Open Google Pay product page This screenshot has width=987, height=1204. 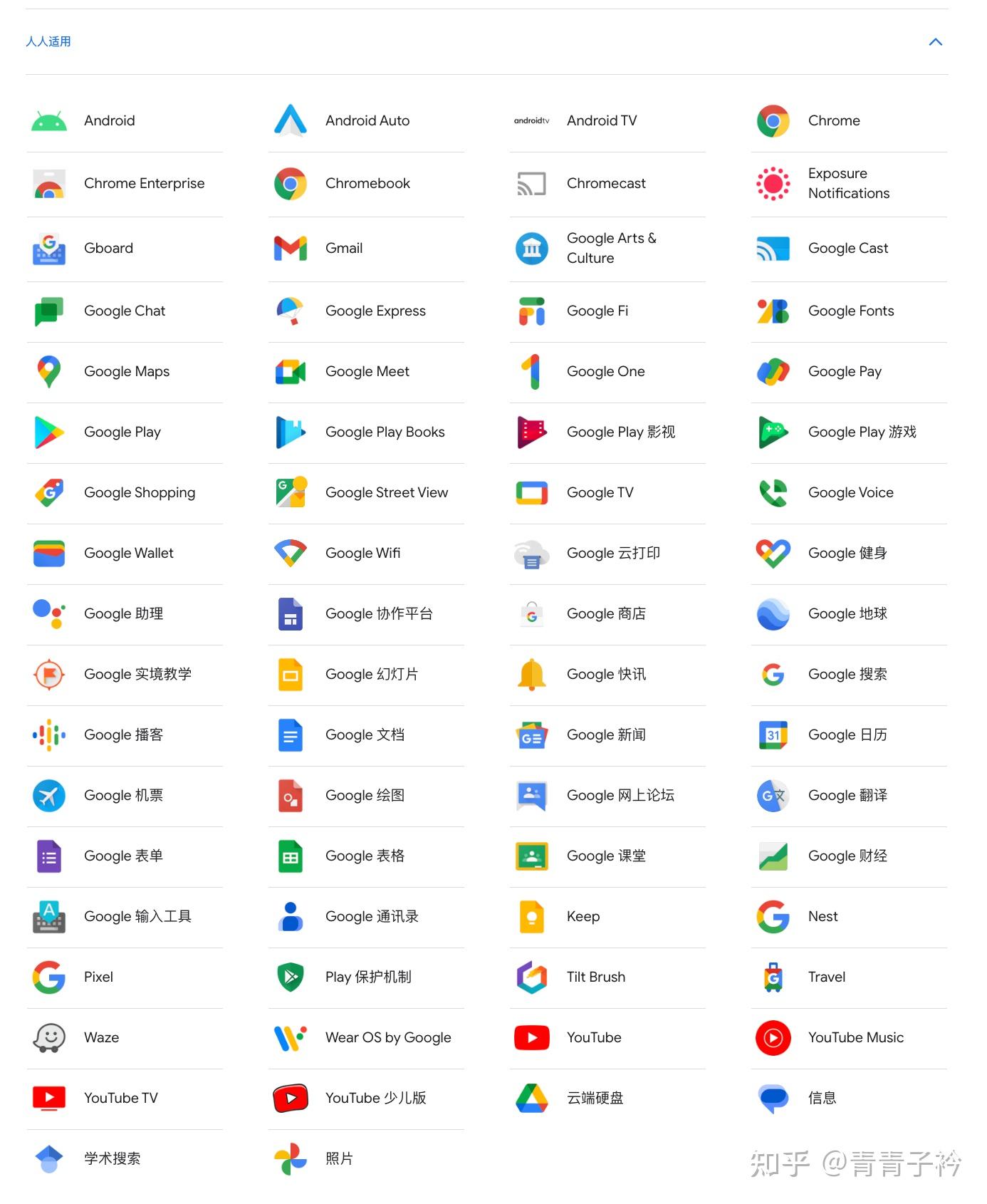(x=844, y=371)
